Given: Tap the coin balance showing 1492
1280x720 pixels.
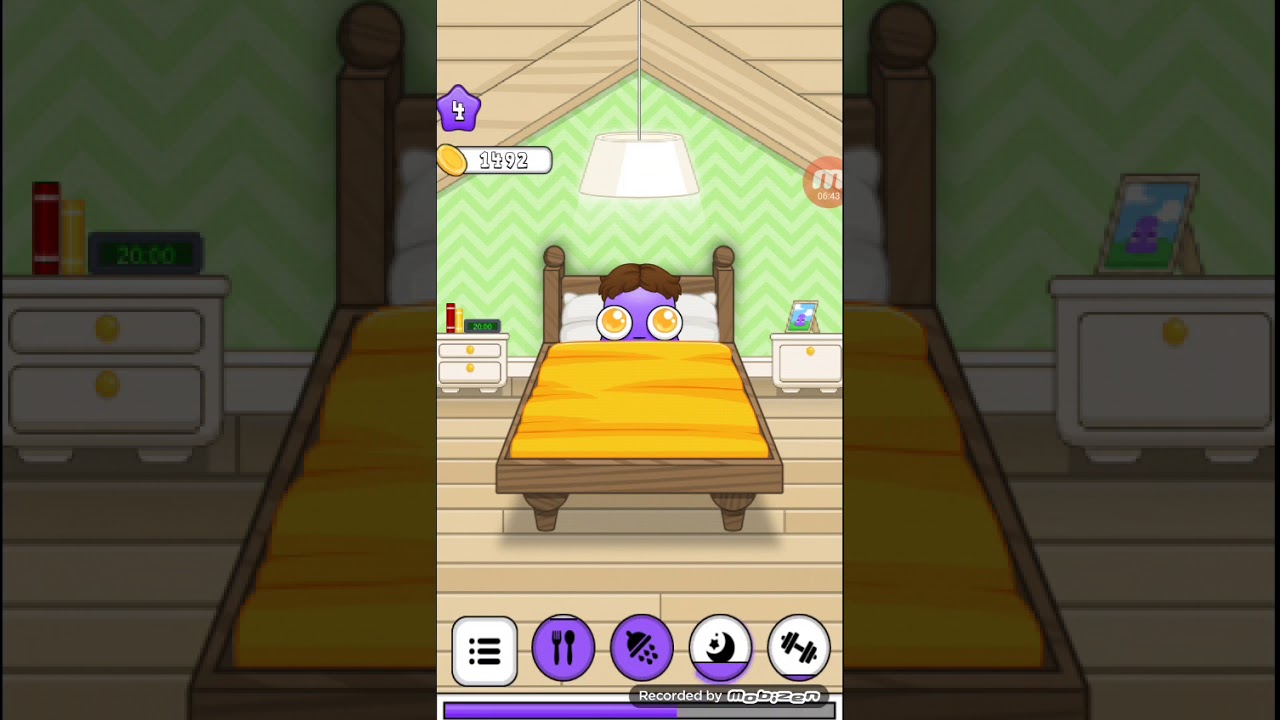Looking at the screenshot, I should coord(496,161).
